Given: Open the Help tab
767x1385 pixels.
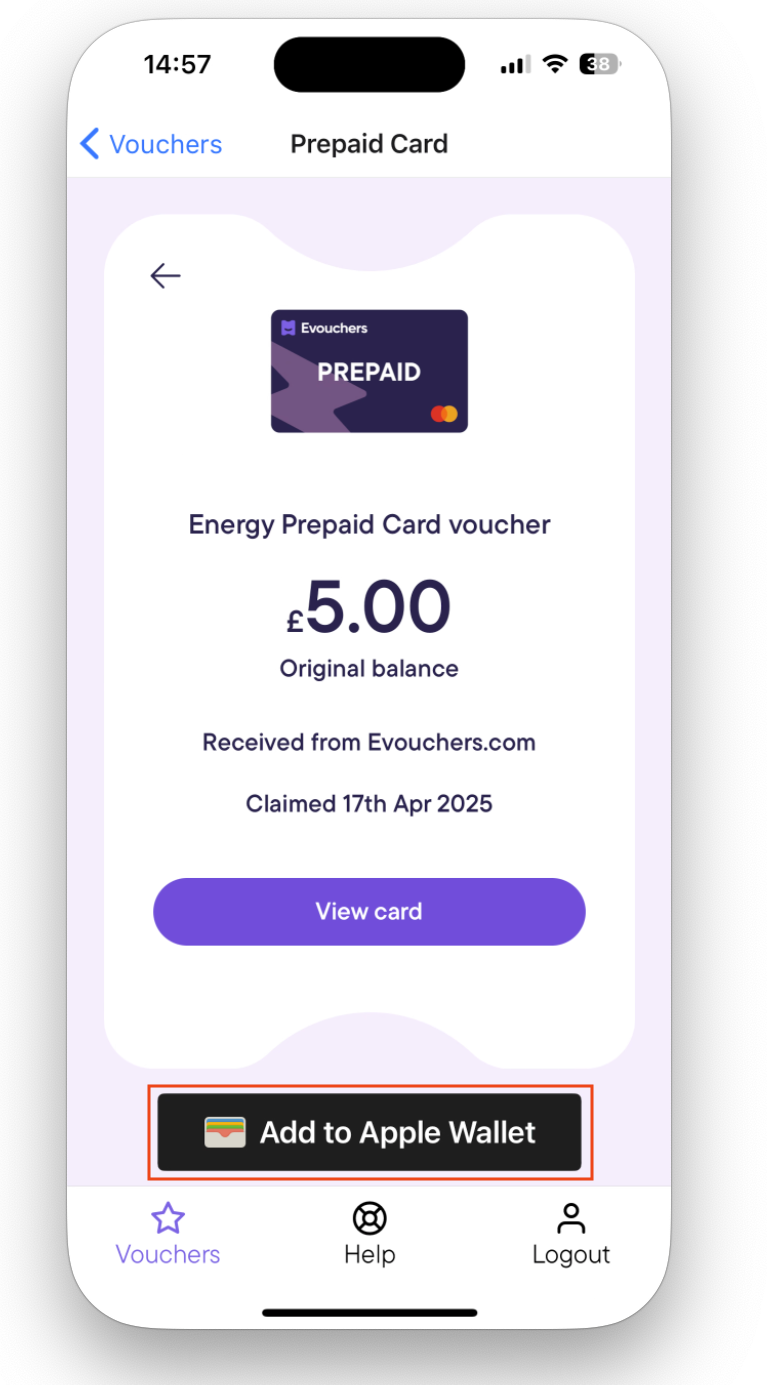Looking at the screenshot, I should tap(369, 1234).
